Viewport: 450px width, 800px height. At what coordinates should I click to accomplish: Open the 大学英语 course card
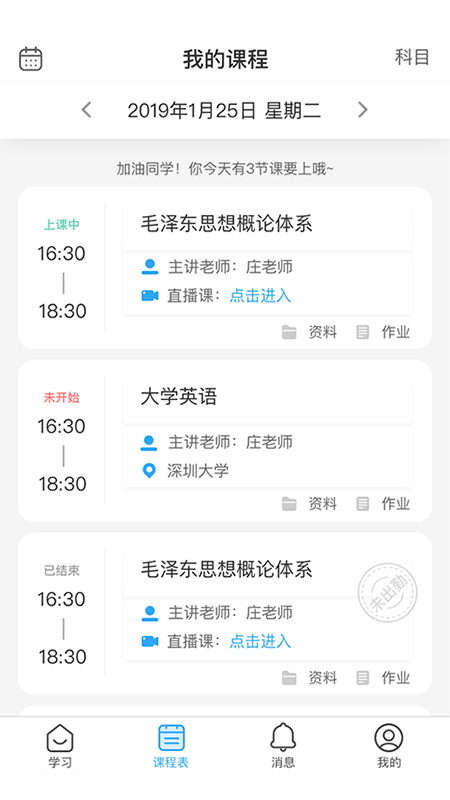click(x=225, y=440)
